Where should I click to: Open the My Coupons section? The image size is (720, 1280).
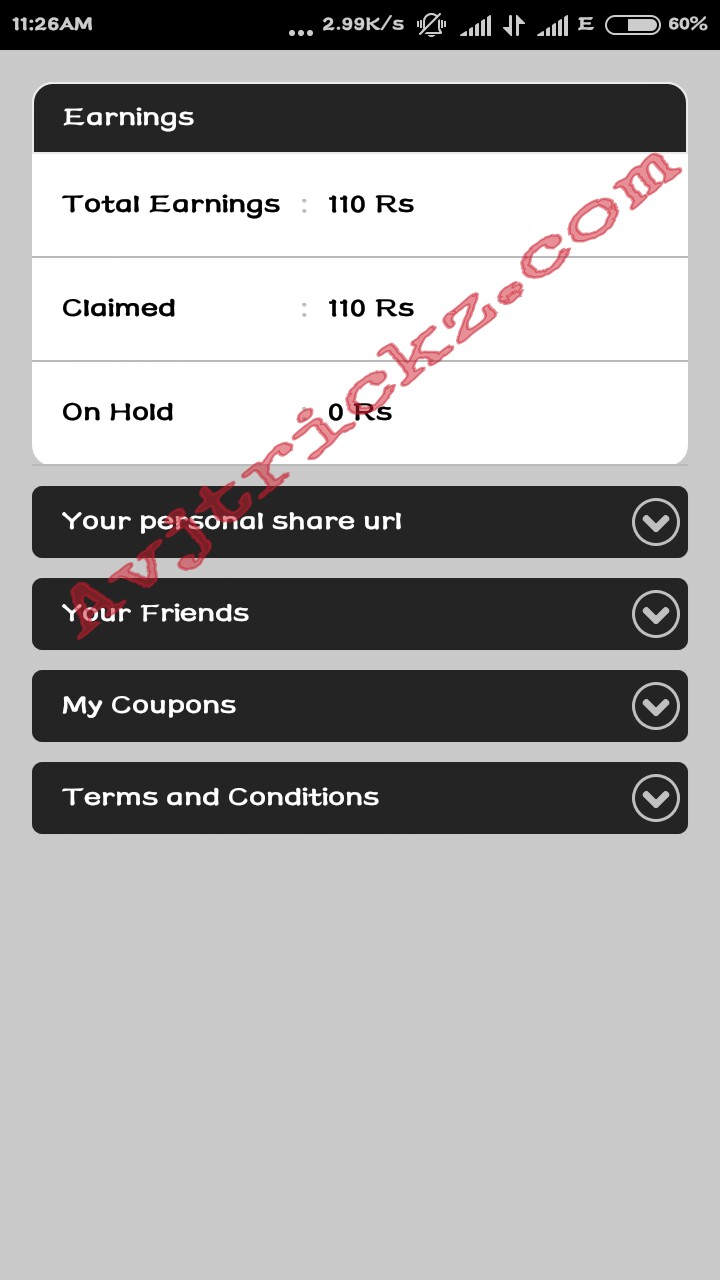(x=360, y=706)
